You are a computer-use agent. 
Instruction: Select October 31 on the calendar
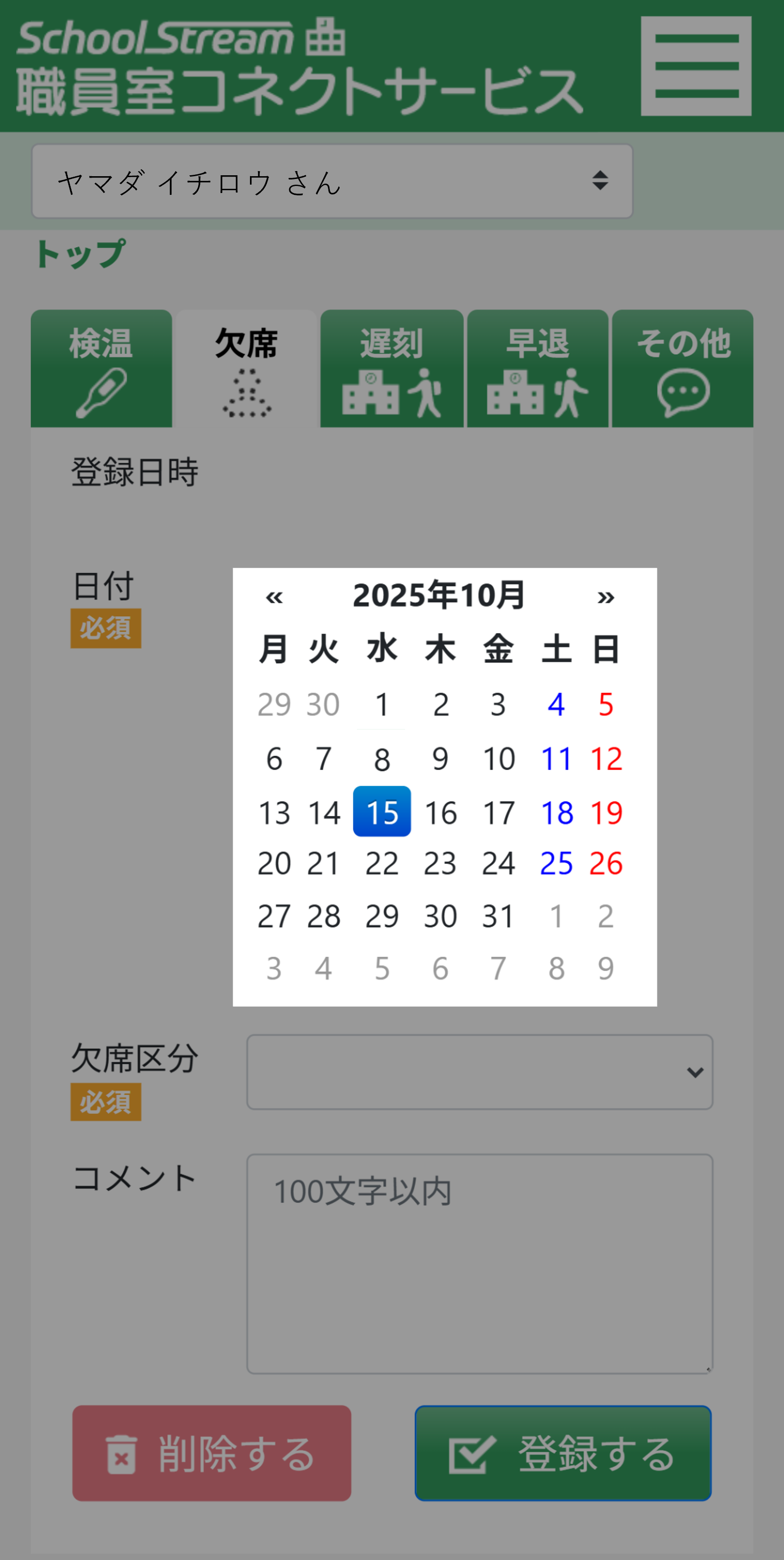(x=498, y=916)
